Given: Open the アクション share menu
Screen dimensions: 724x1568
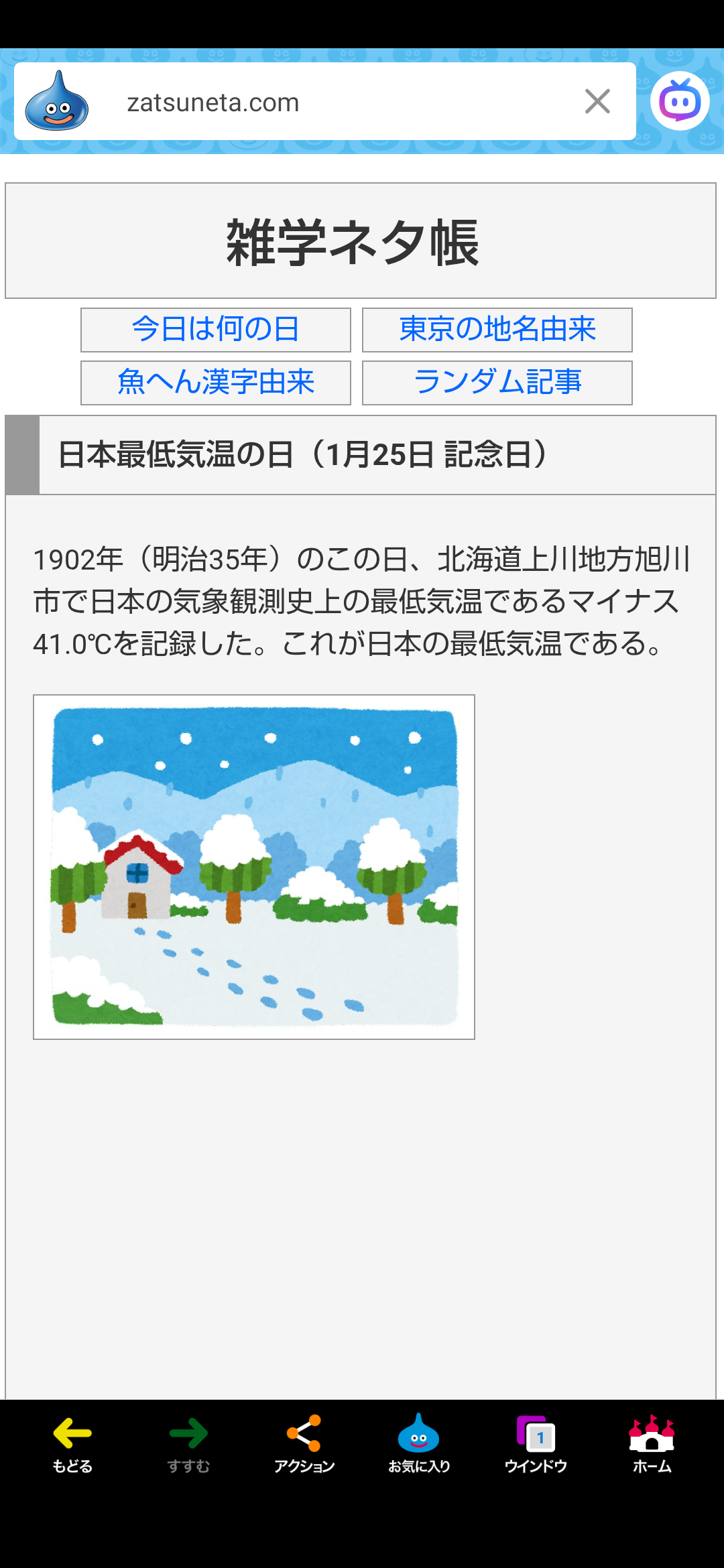Looking at the screenshot, I should click(x=304, y=1445).
